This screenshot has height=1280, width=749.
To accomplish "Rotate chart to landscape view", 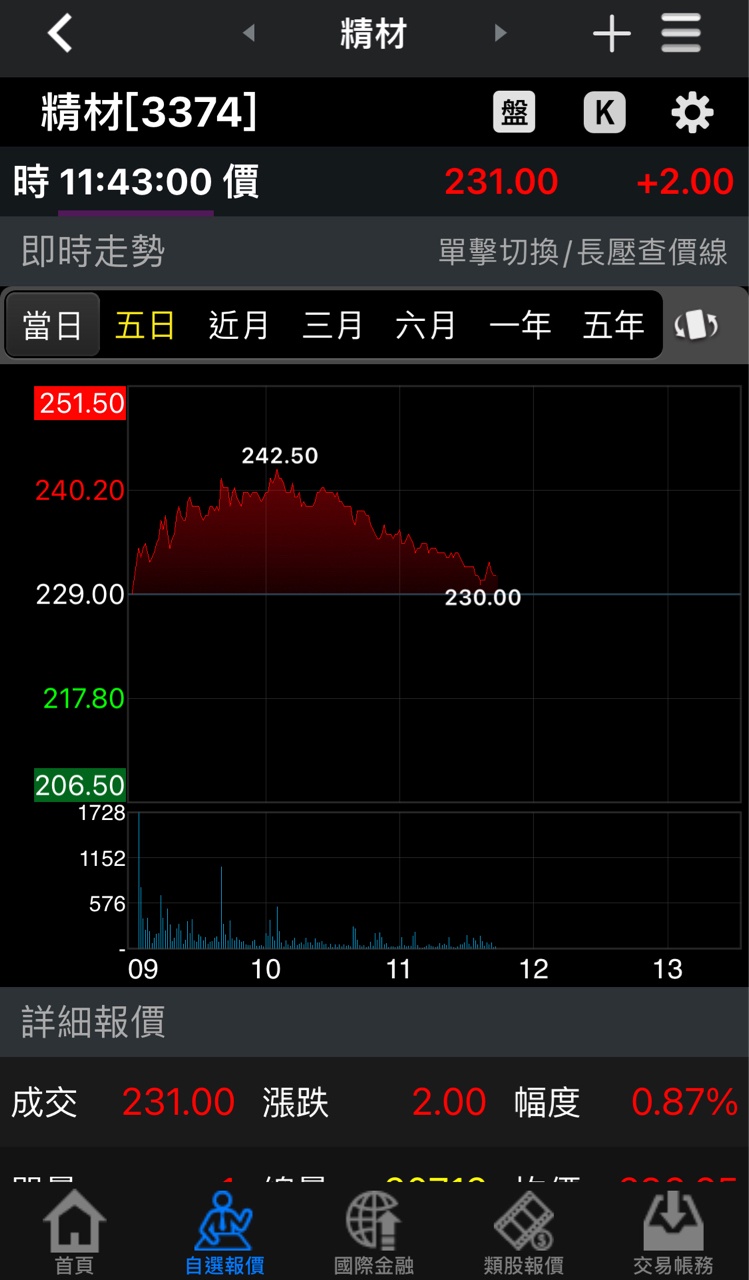I will (697, 325).
